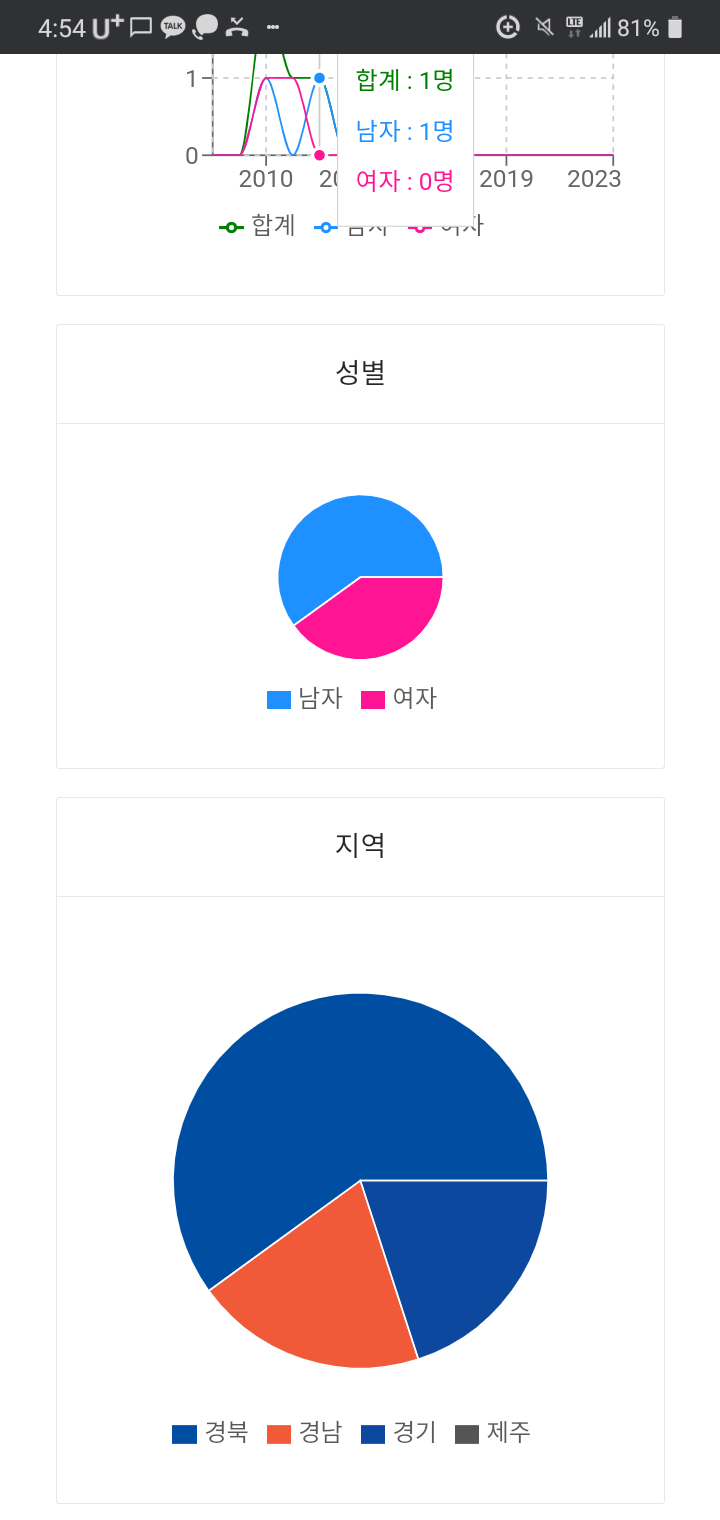
Task: Select the 경북 legend in 지역 chart
Action: [210, 1433]
